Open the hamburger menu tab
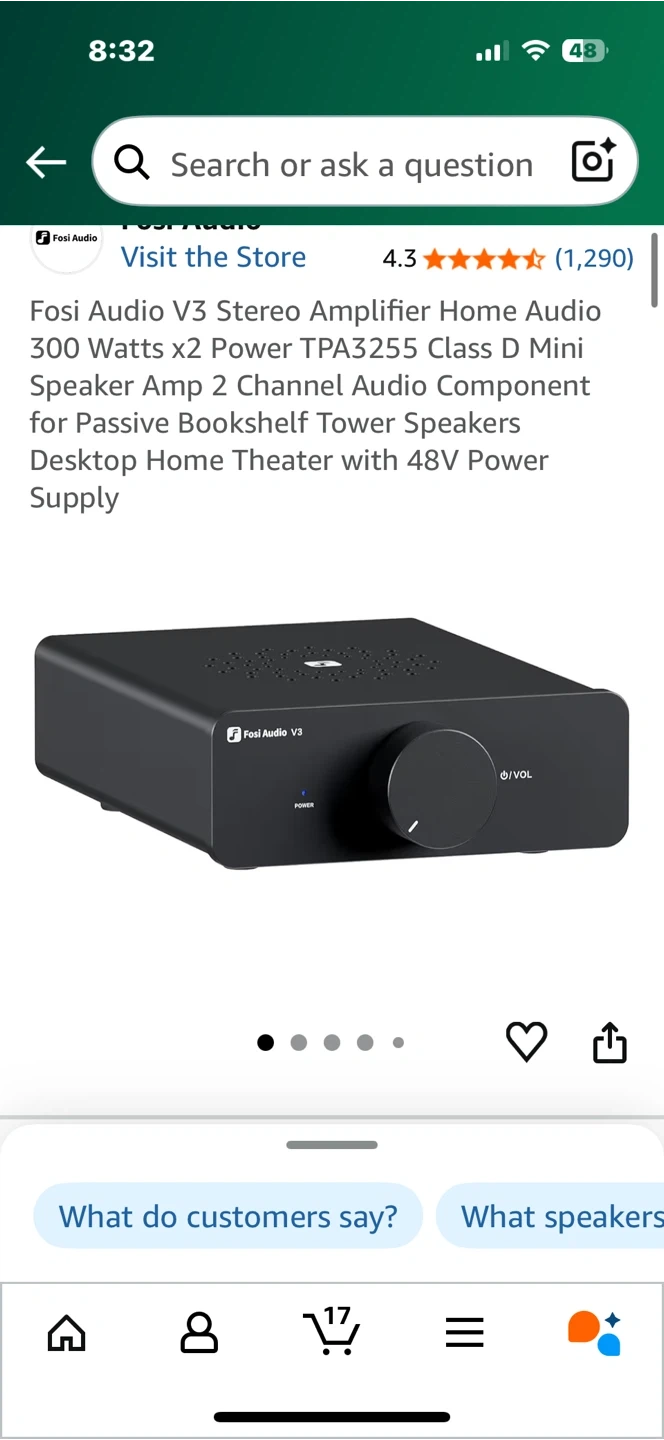The width and height of the screenshot is (664, 1440). [464, 1332]
